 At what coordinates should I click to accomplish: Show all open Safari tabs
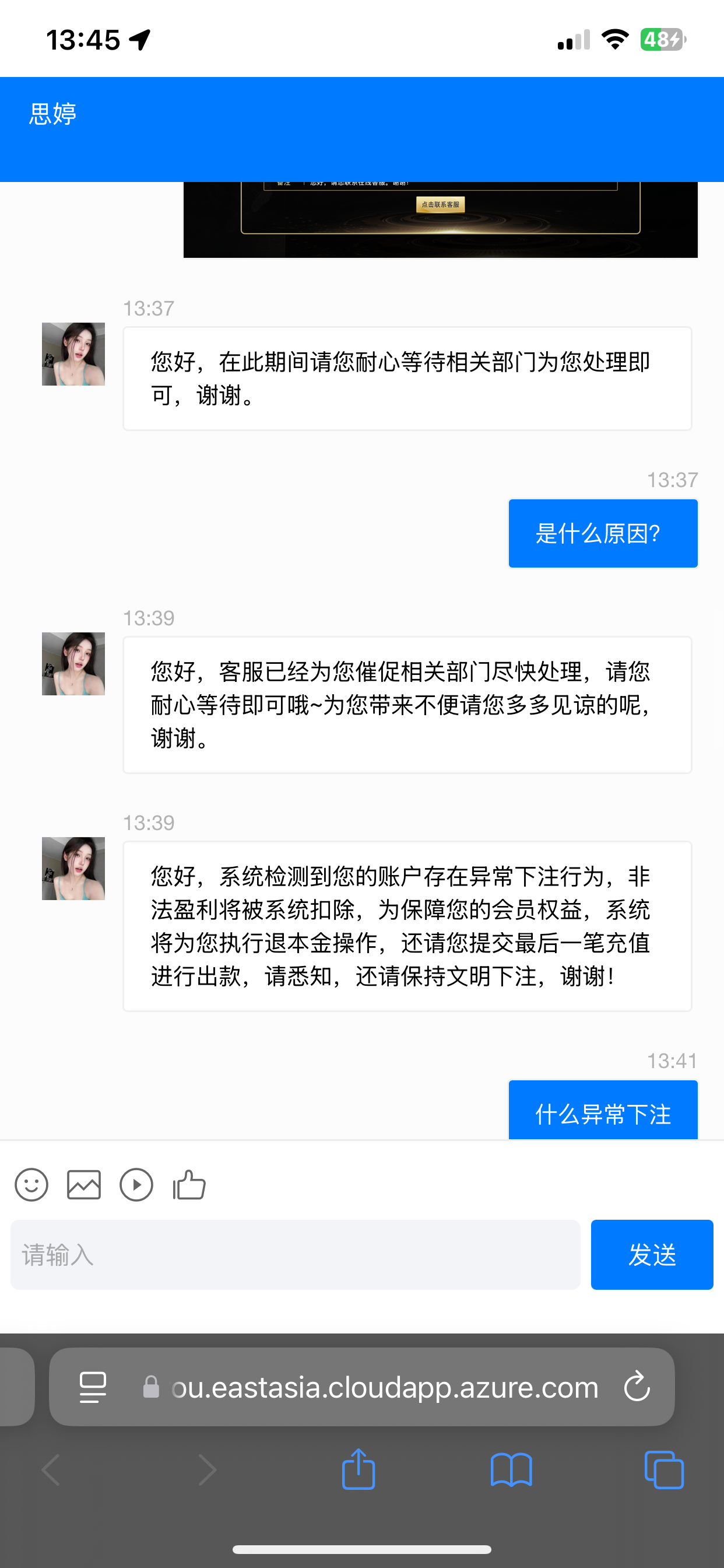tap(664, 1469)
